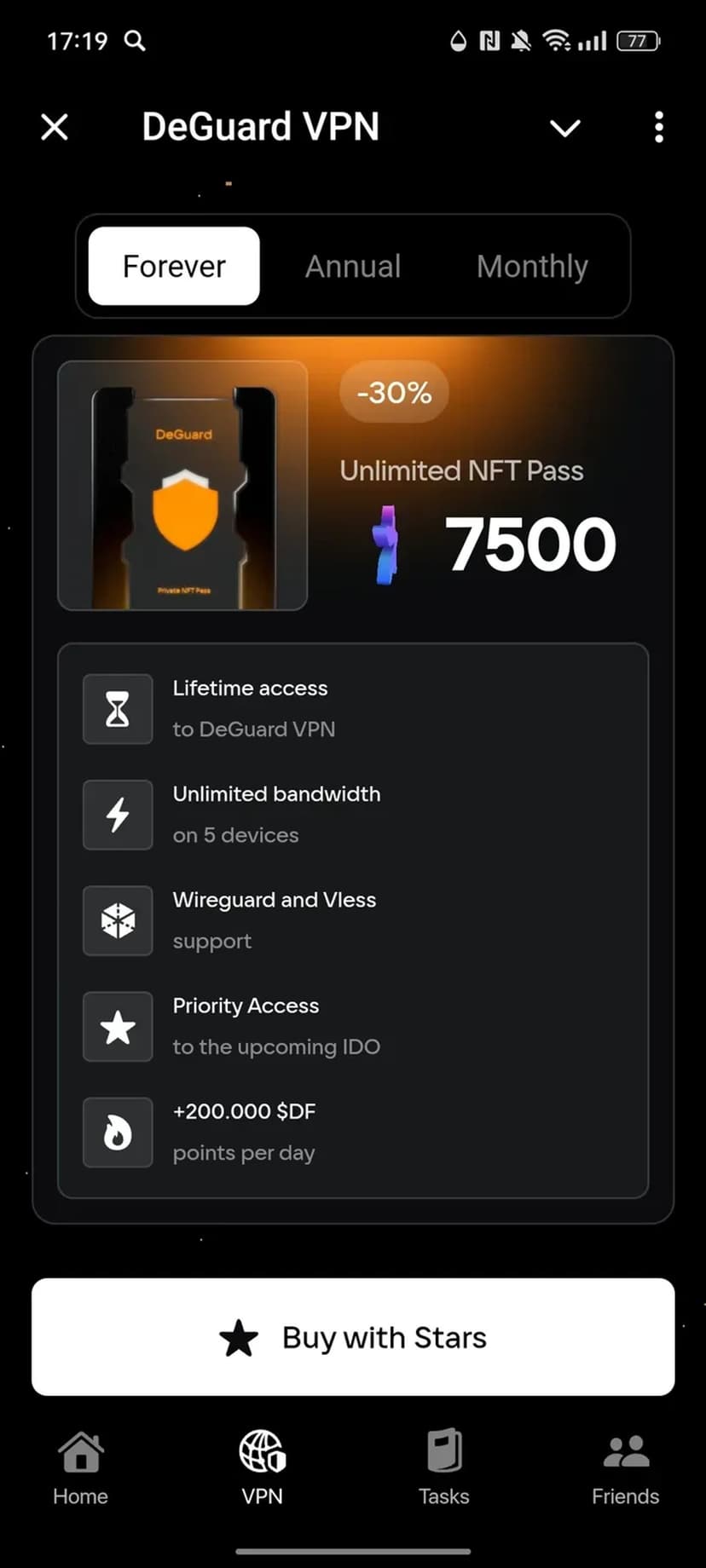Switch to the Friends tab
Screen dimensions: 706x1568
(x=625, y=1468)
